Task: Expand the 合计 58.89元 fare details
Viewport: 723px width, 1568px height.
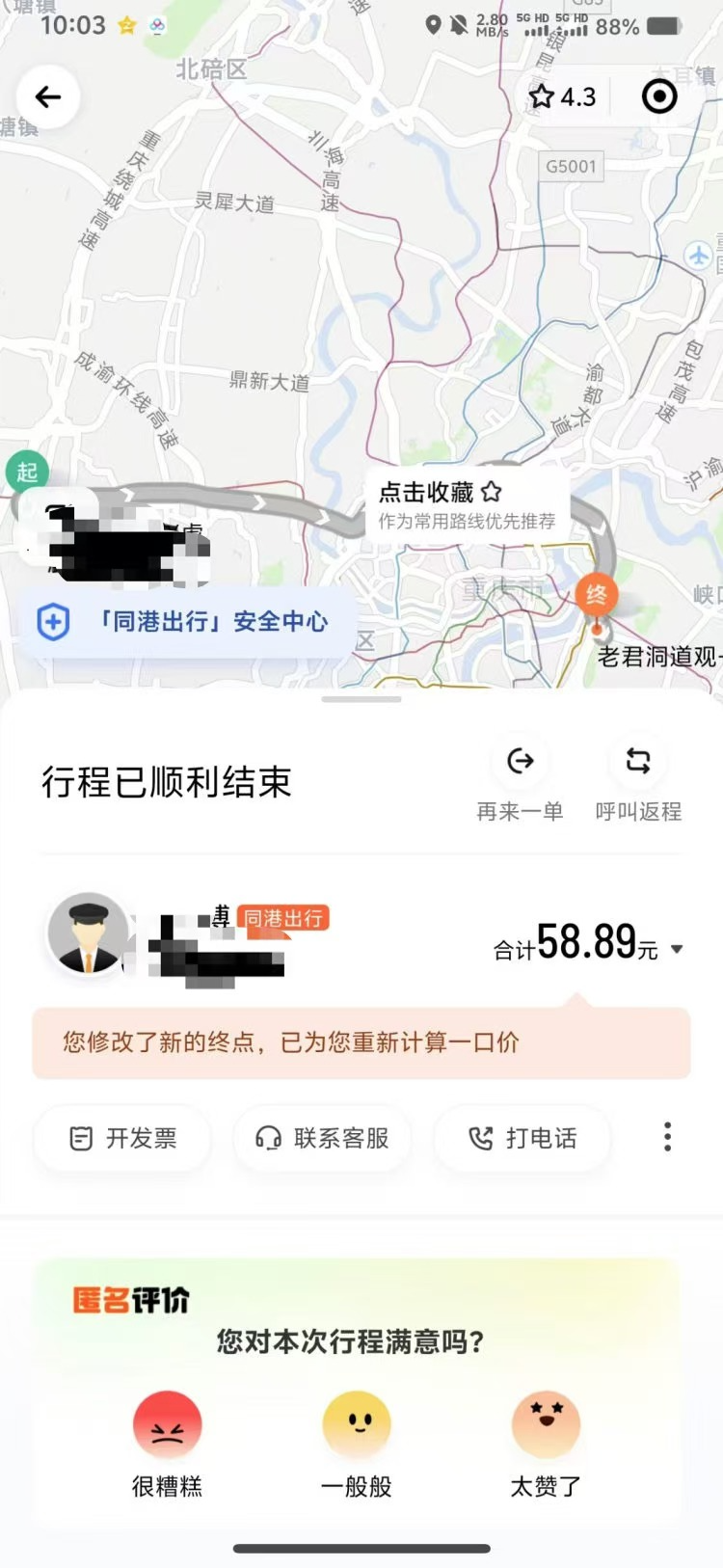Action: (588, 944)
